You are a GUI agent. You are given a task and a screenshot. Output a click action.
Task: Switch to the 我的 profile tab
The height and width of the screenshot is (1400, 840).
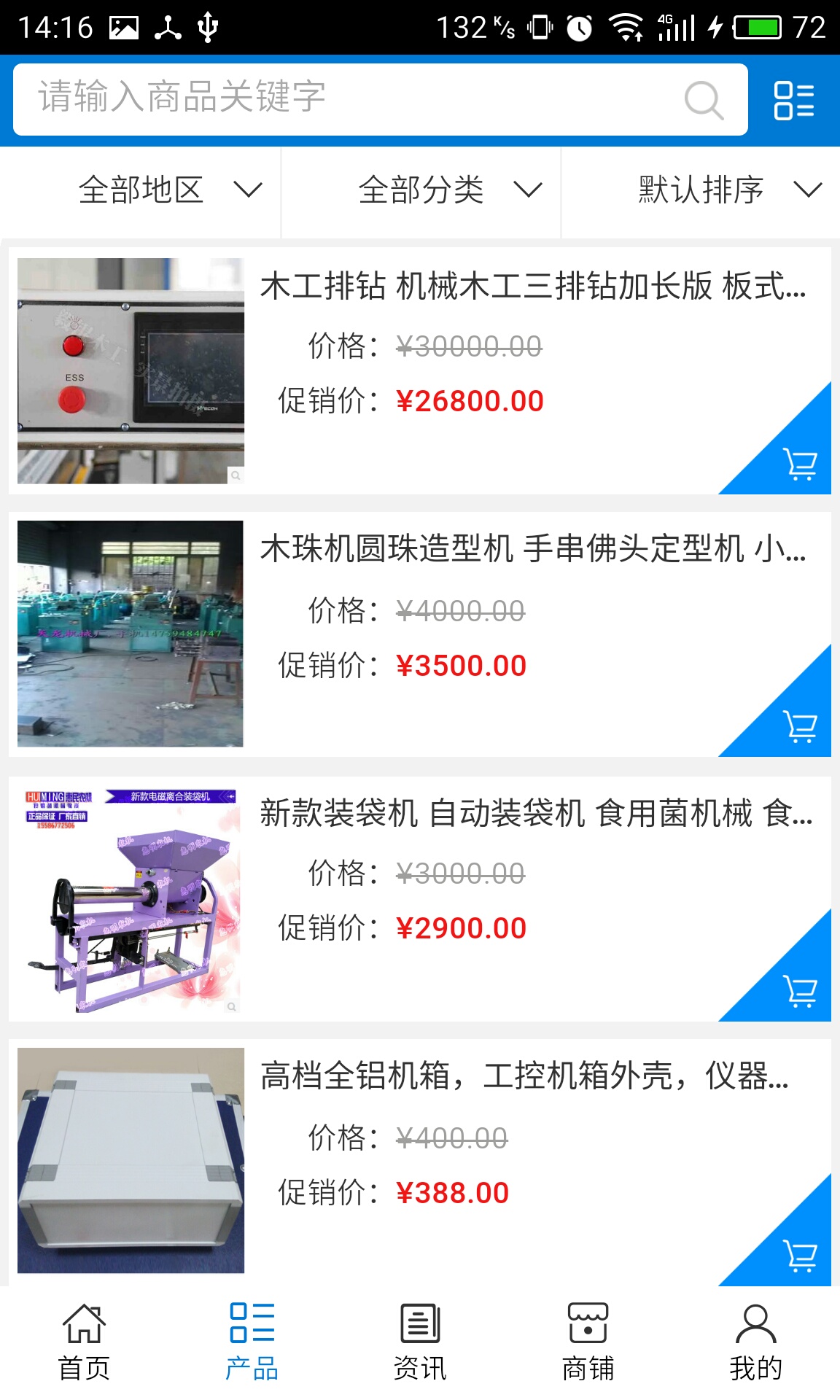pyautogui.click(x=755, y=1342)
